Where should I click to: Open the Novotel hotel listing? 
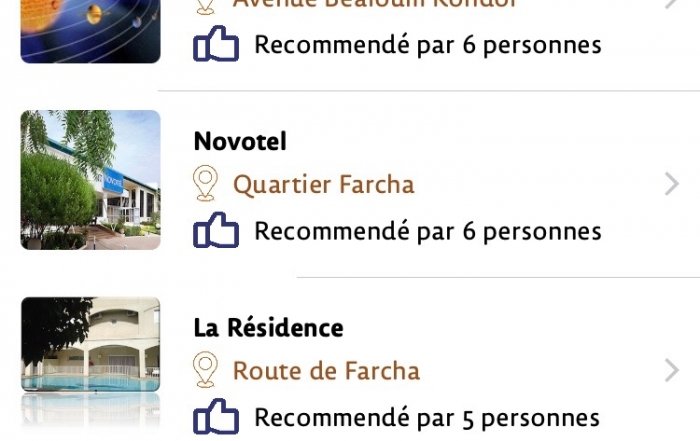click(240, 142)
